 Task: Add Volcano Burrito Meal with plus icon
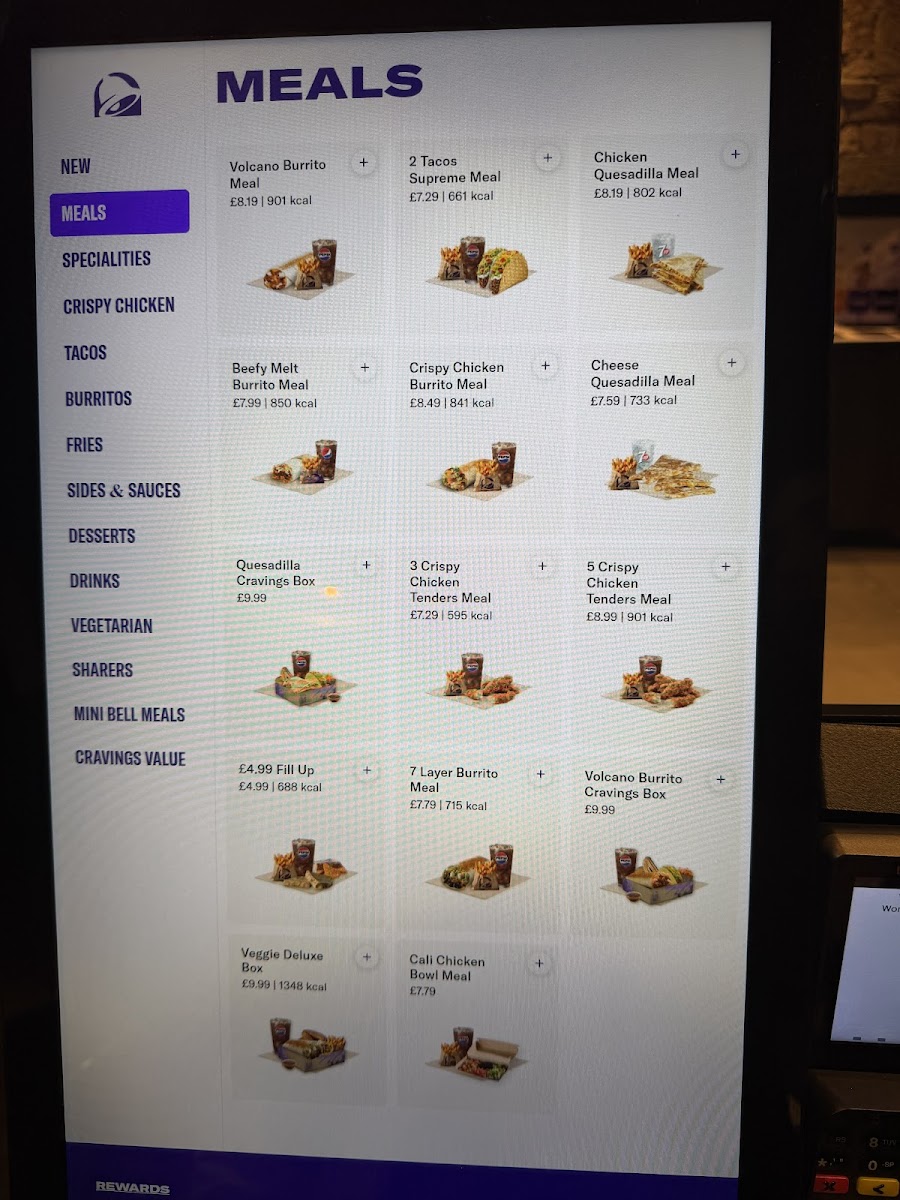[363, 163]
